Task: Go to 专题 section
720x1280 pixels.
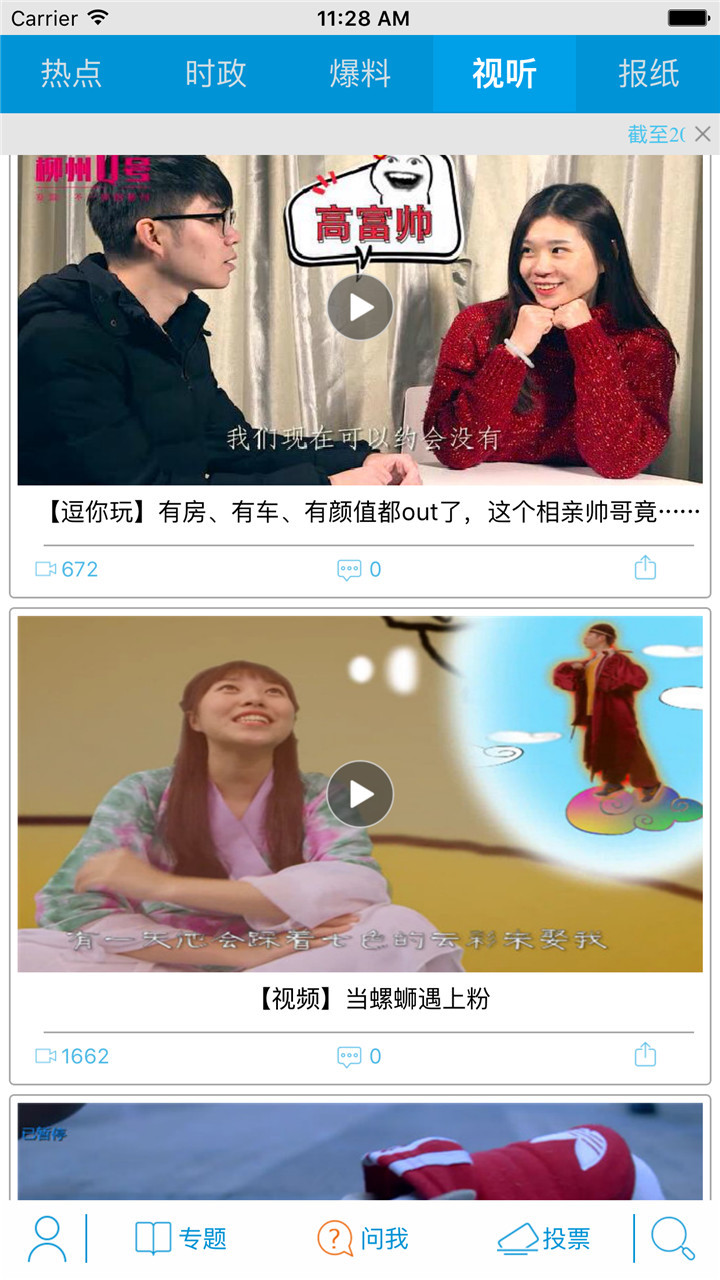Action: pos(181,1239)
